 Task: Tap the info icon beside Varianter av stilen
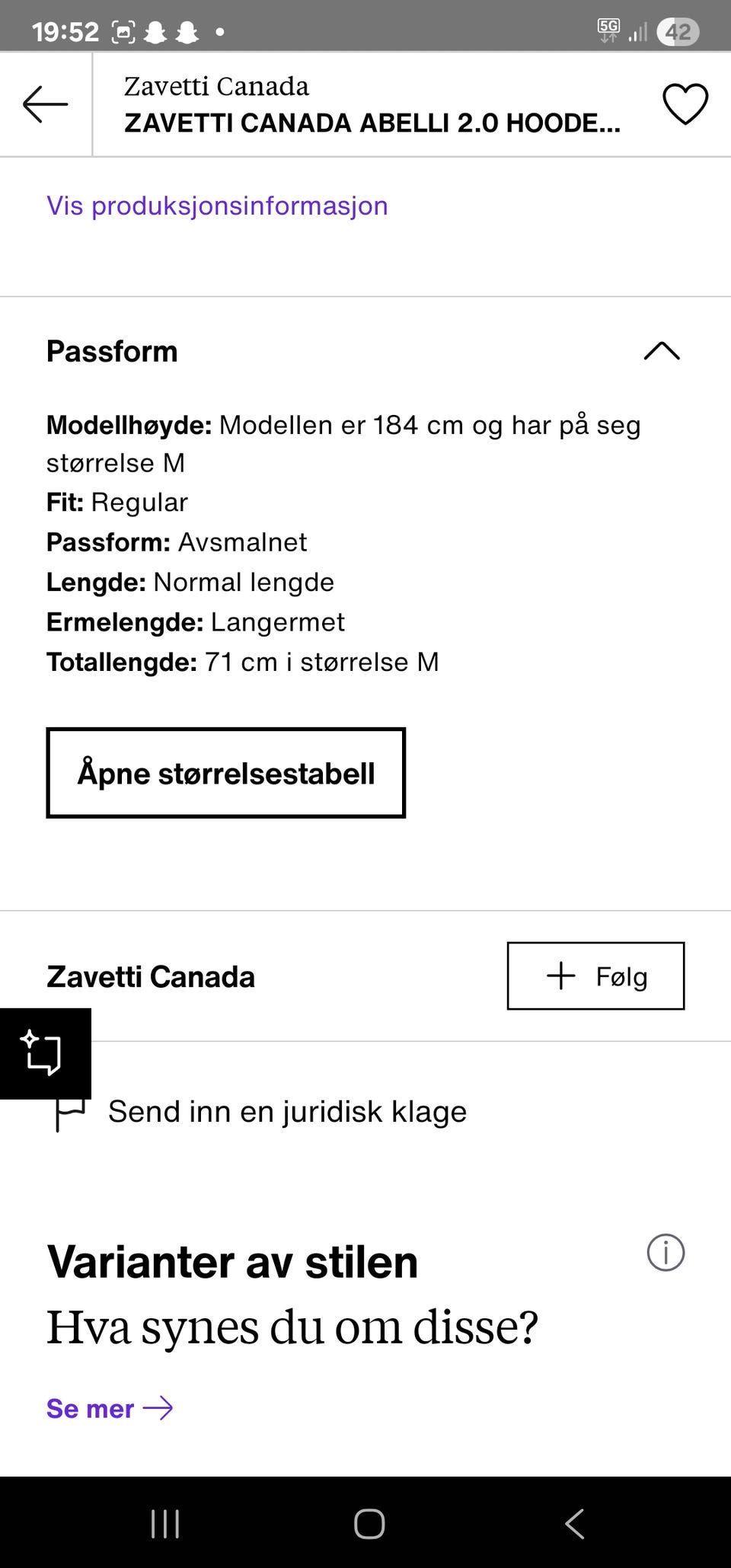click(665, 1253)
